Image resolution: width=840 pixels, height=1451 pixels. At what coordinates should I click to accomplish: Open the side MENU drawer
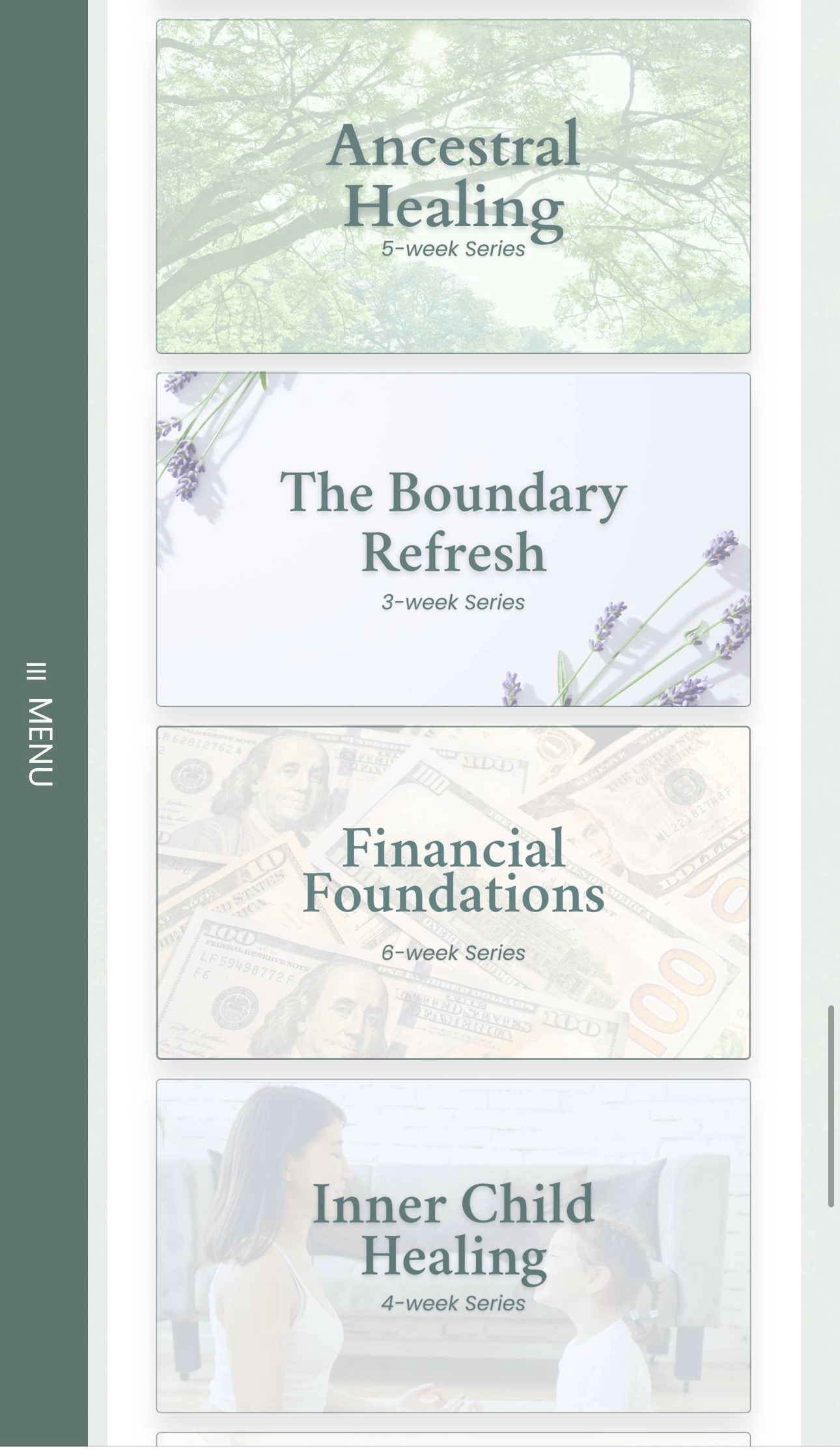coord(40,725)
